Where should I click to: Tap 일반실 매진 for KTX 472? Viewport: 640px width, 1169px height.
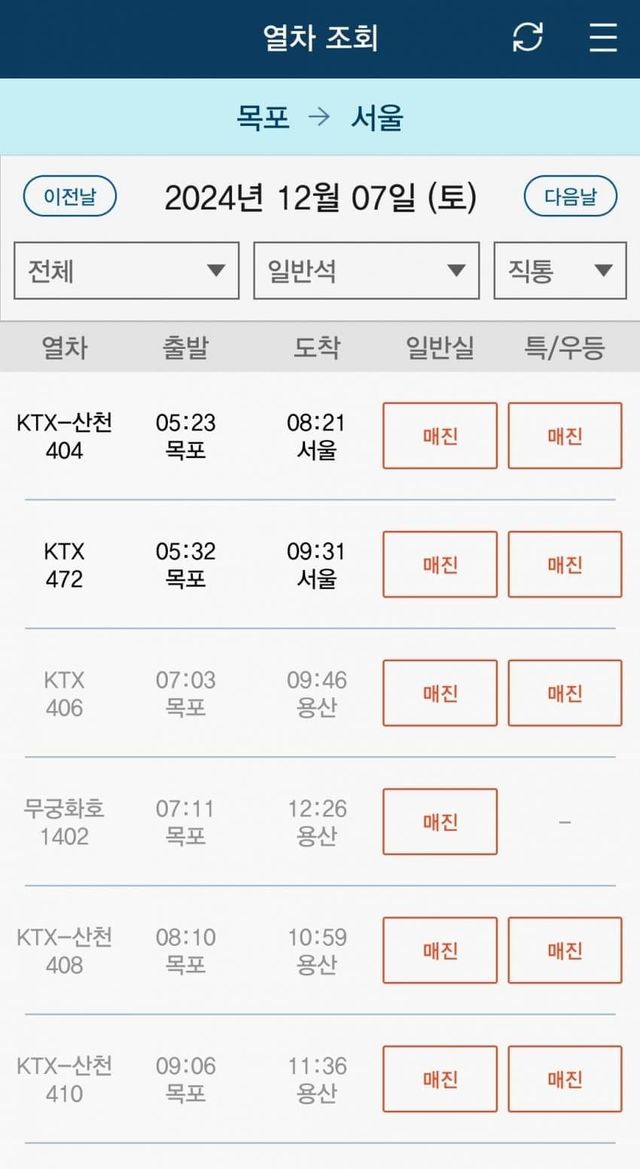pyautogui.click(x=440, y=564)
